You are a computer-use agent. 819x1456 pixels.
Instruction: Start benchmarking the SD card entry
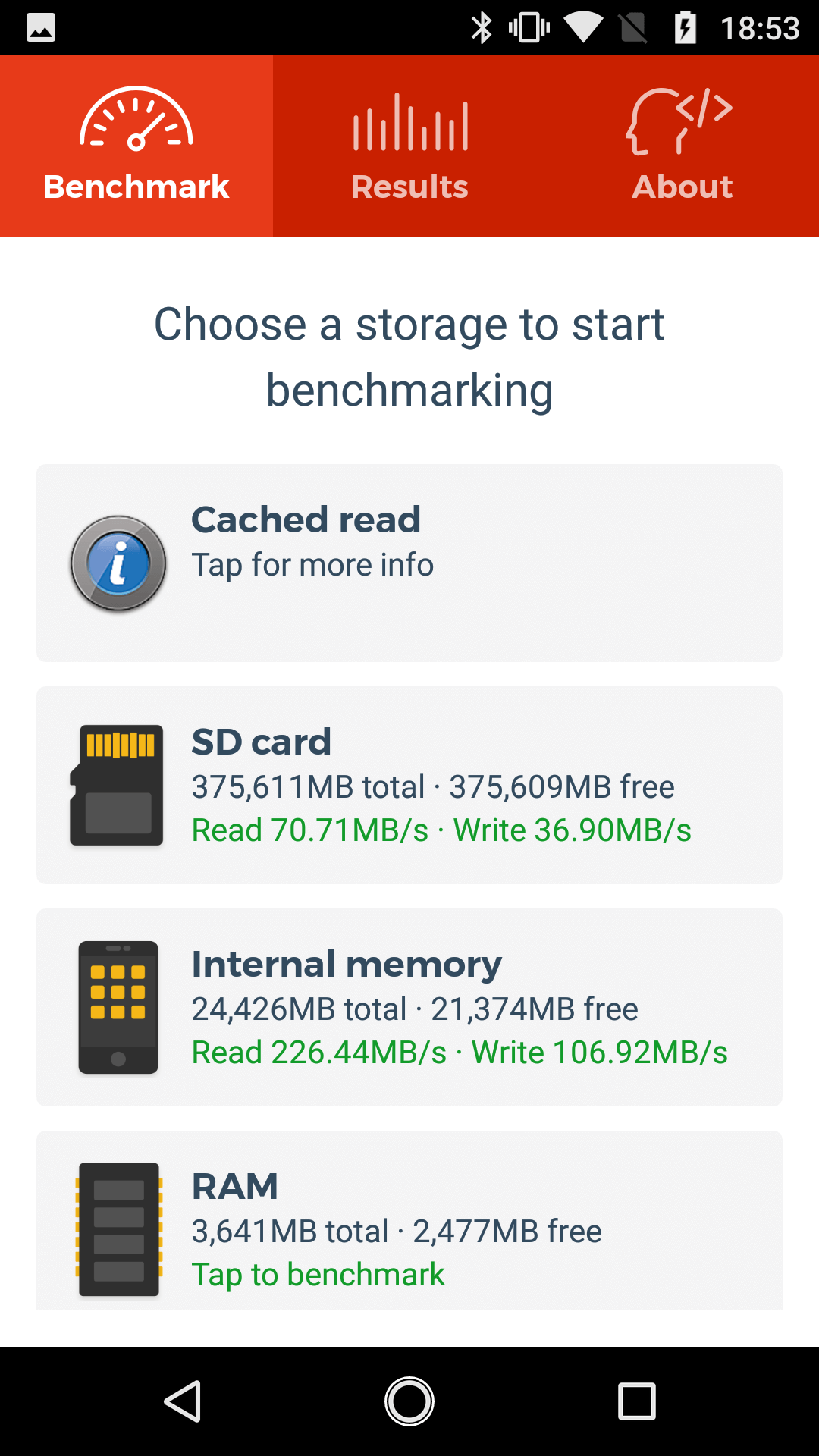(x=409, y=785)
